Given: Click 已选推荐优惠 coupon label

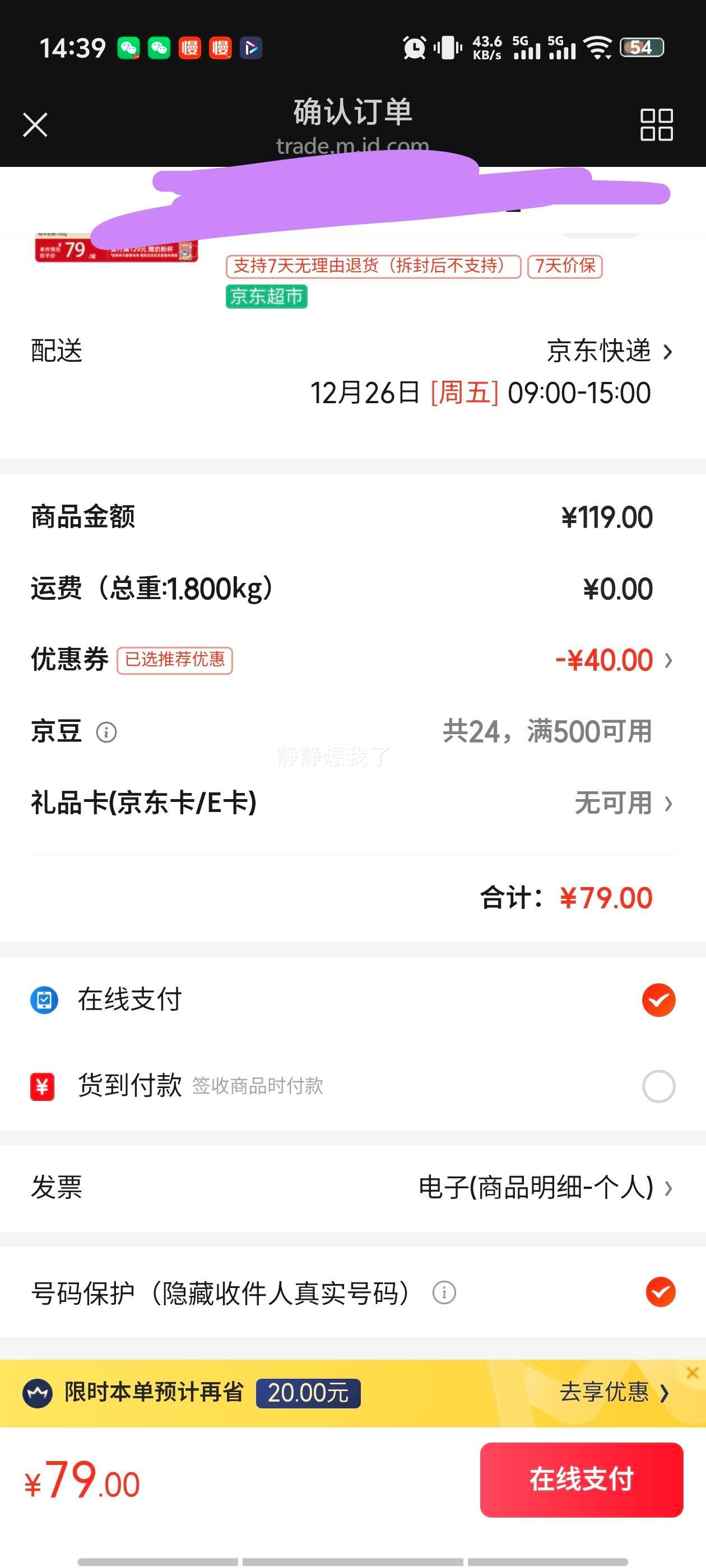Looking at the screenshot, I should click(x=174, y=659).
